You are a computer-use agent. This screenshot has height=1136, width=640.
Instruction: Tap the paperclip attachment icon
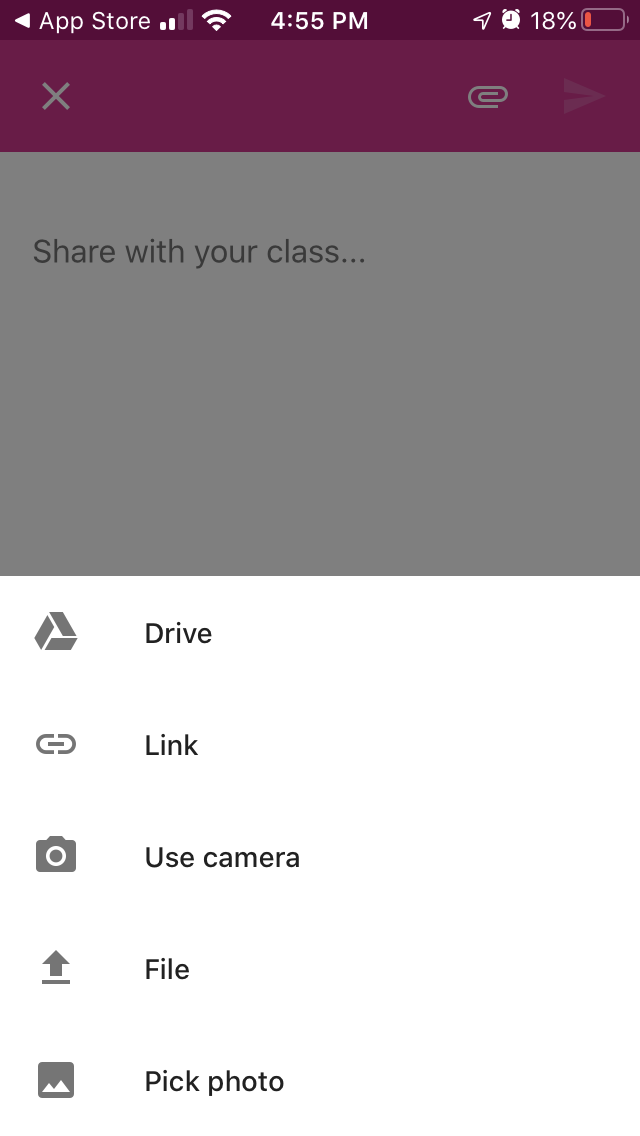488,96
